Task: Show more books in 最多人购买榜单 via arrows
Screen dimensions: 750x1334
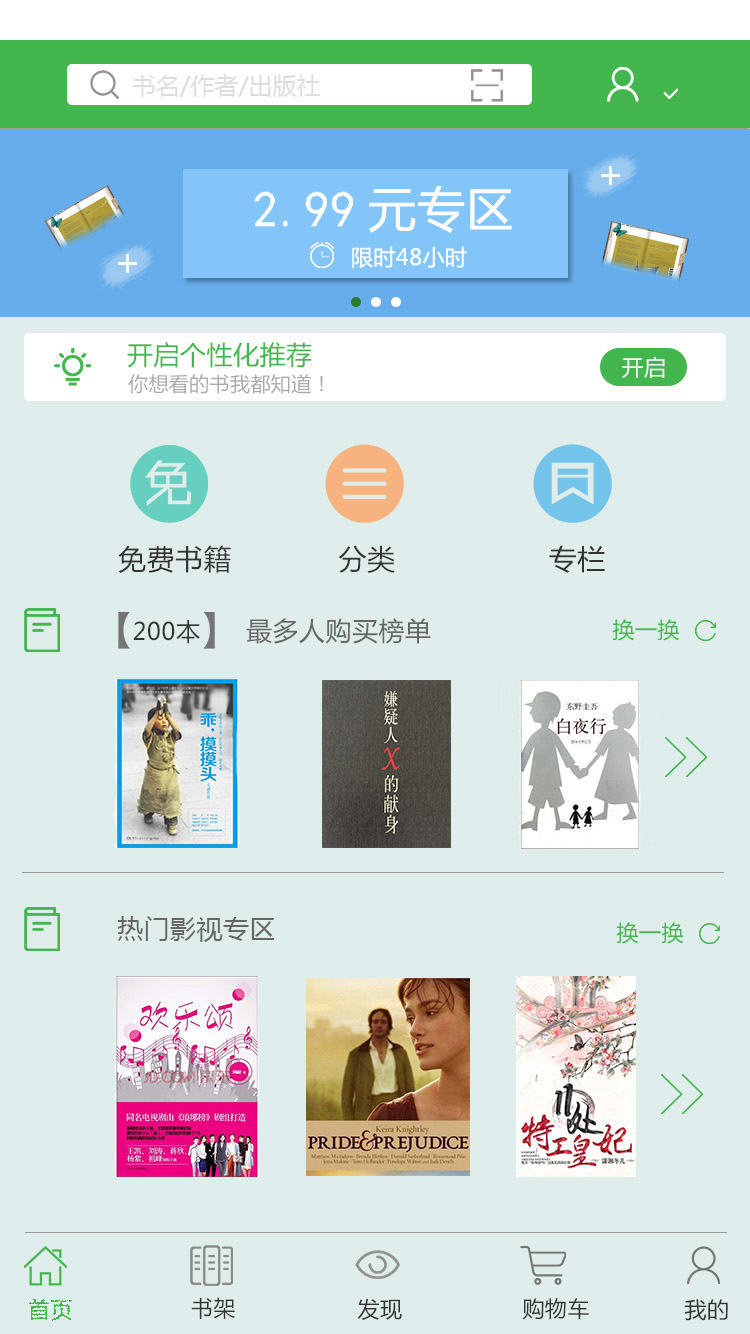Action: point(686,757)
